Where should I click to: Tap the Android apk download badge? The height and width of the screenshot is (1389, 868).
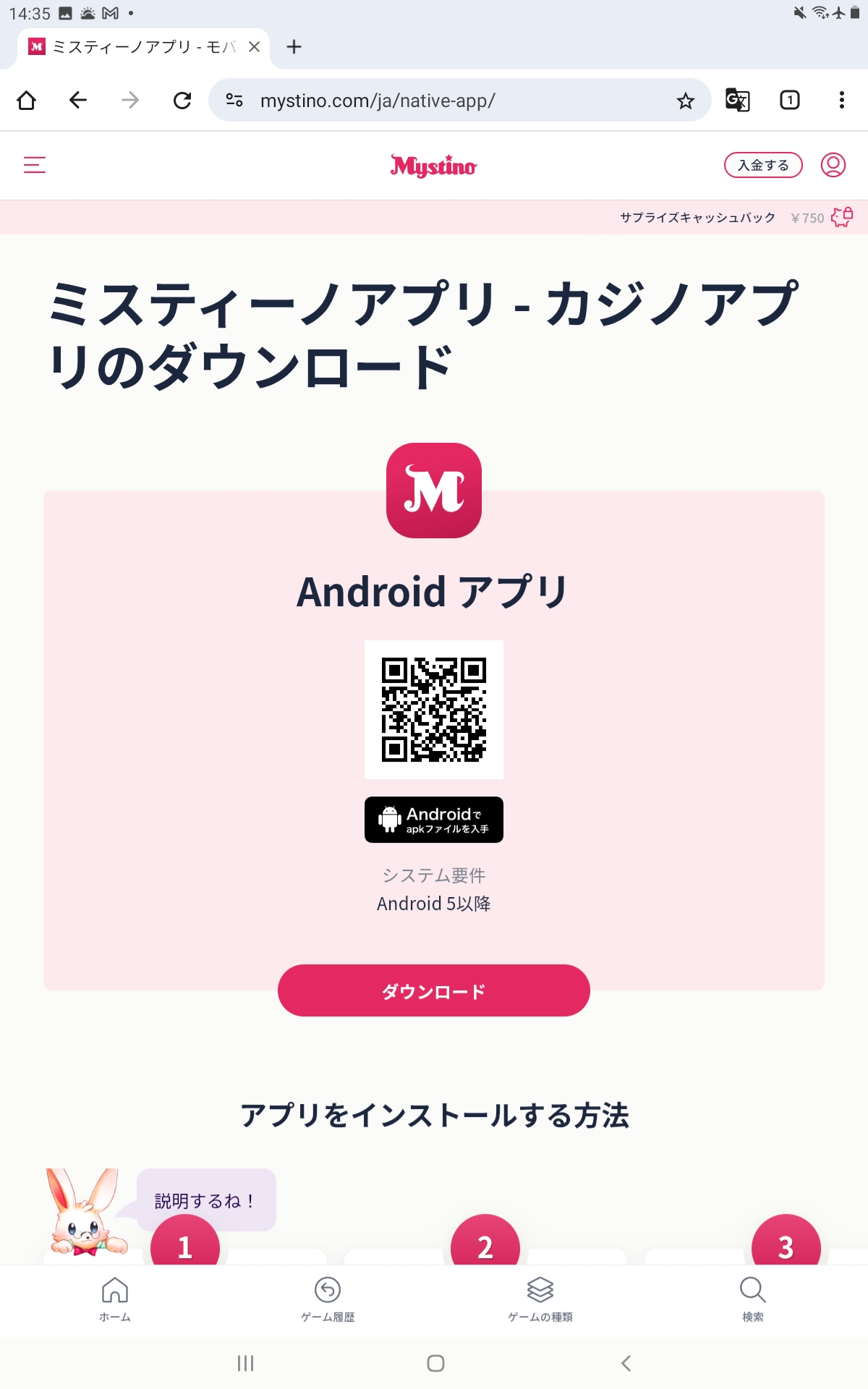pyautogui.click(x=433, y=820)
